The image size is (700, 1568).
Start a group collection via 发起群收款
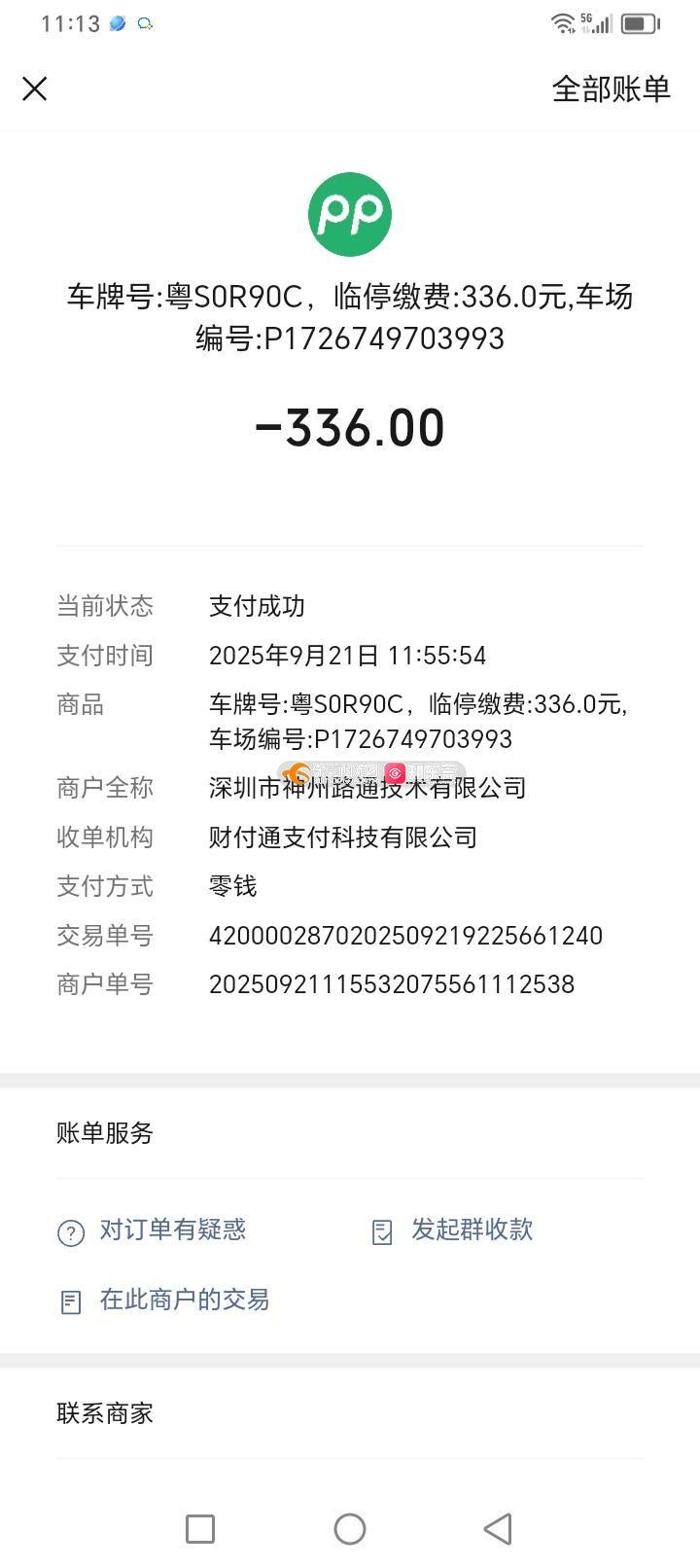tap(471, 1230)
